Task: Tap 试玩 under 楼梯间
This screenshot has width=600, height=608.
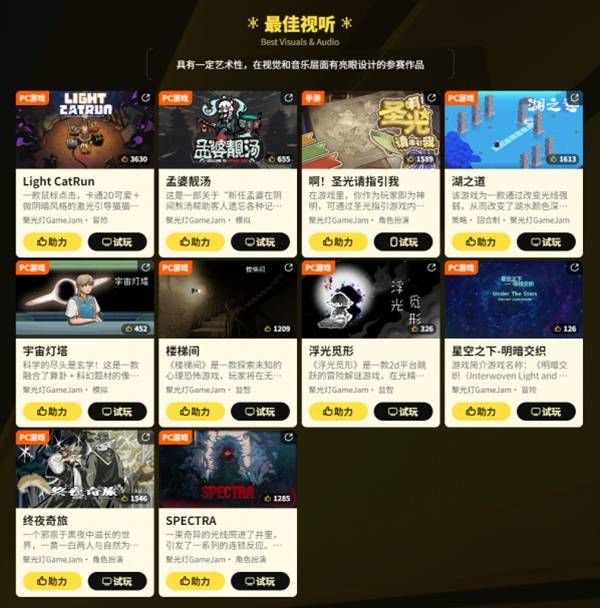Action: [260, 411]
